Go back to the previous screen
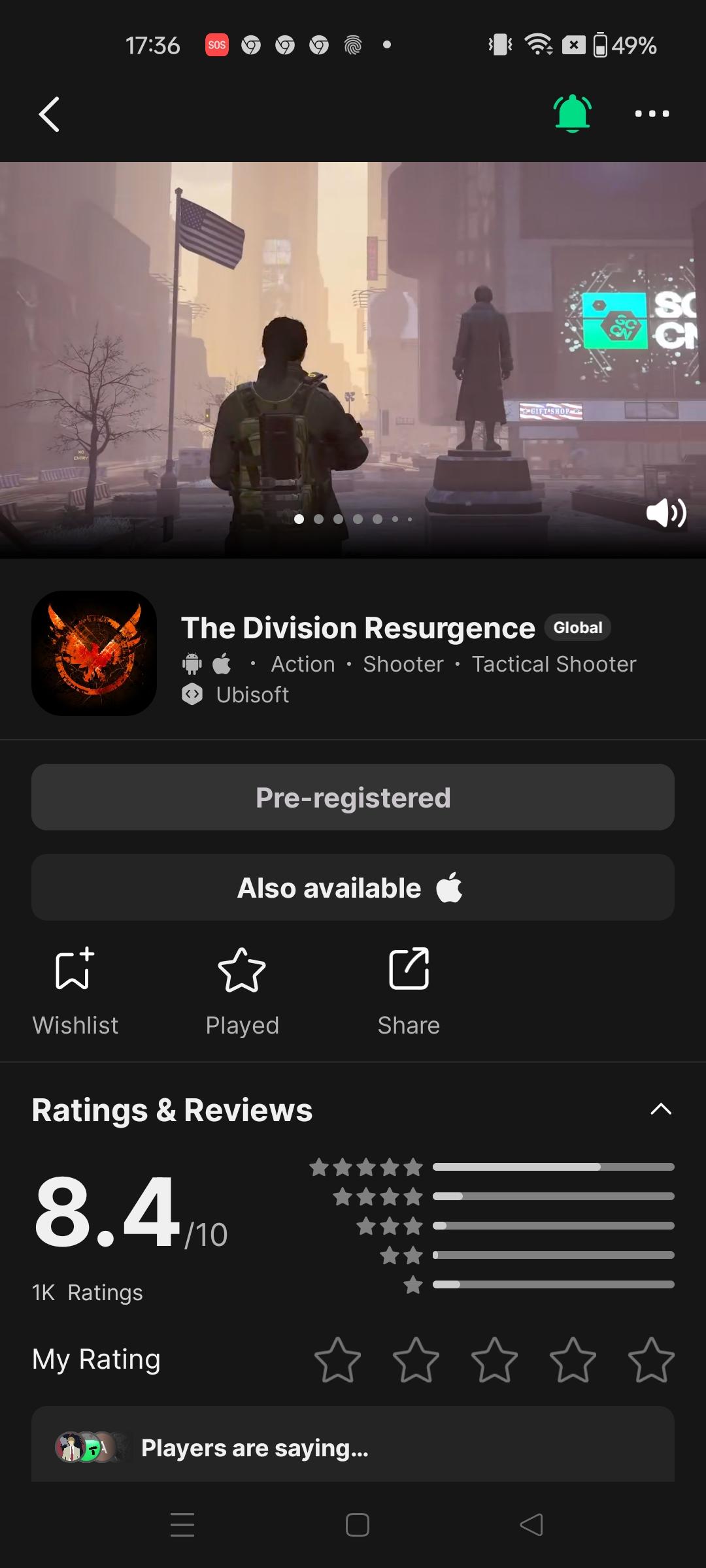 coord(50,114)
